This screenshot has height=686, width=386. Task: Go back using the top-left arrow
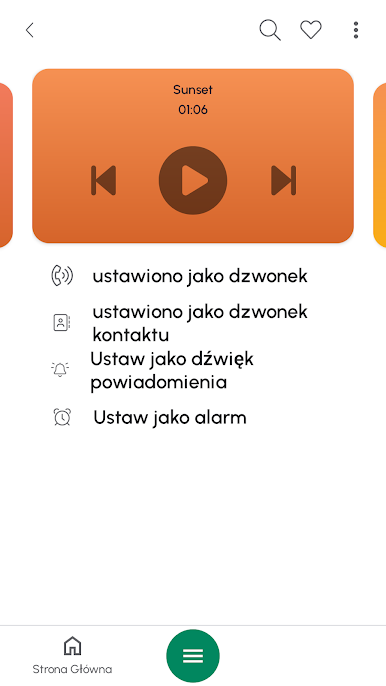click(29, 30)
